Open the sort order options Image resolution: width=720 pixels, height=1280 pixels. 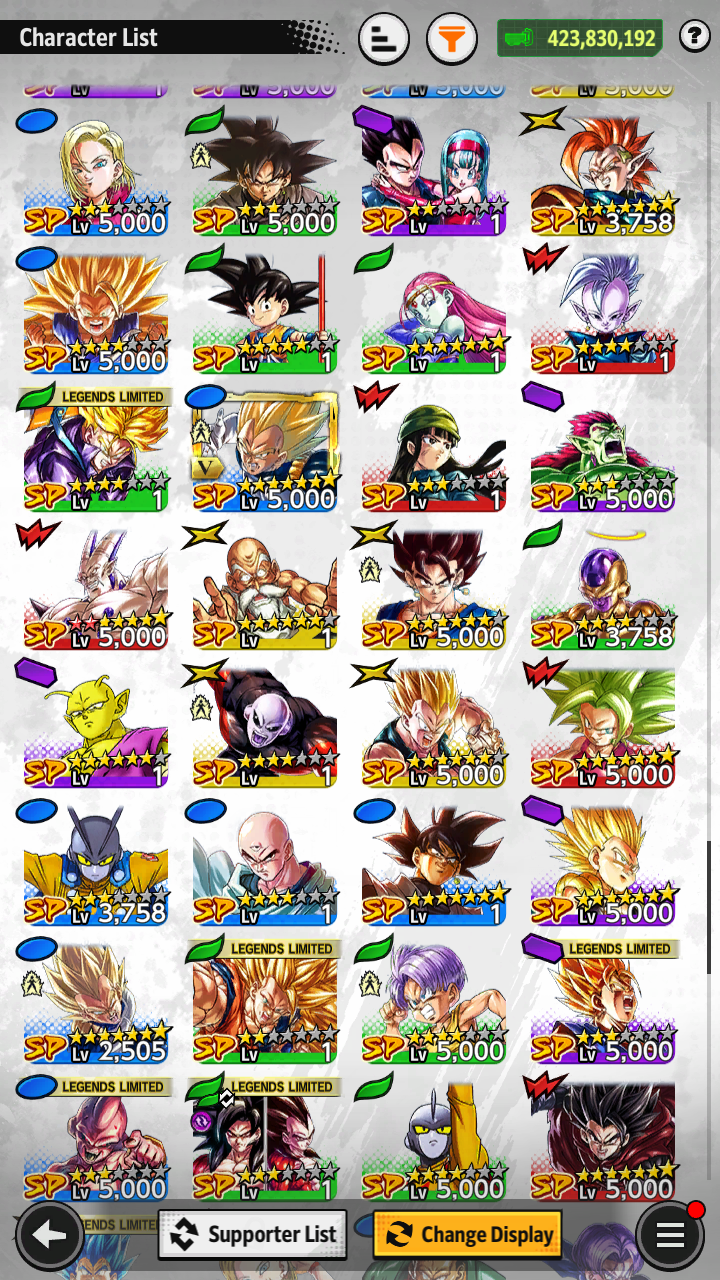[x=383, y=39]
